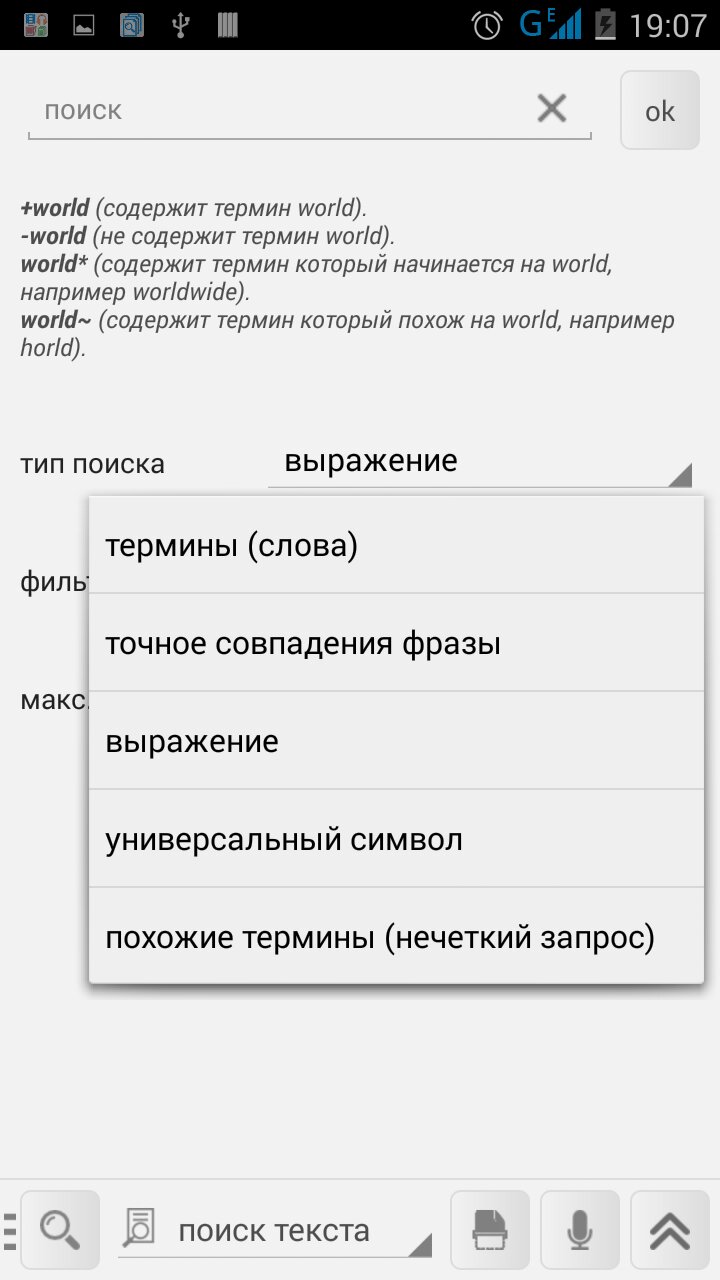Select выражение in the dropdown list
720x1280 pixels.
coord(396,741)
